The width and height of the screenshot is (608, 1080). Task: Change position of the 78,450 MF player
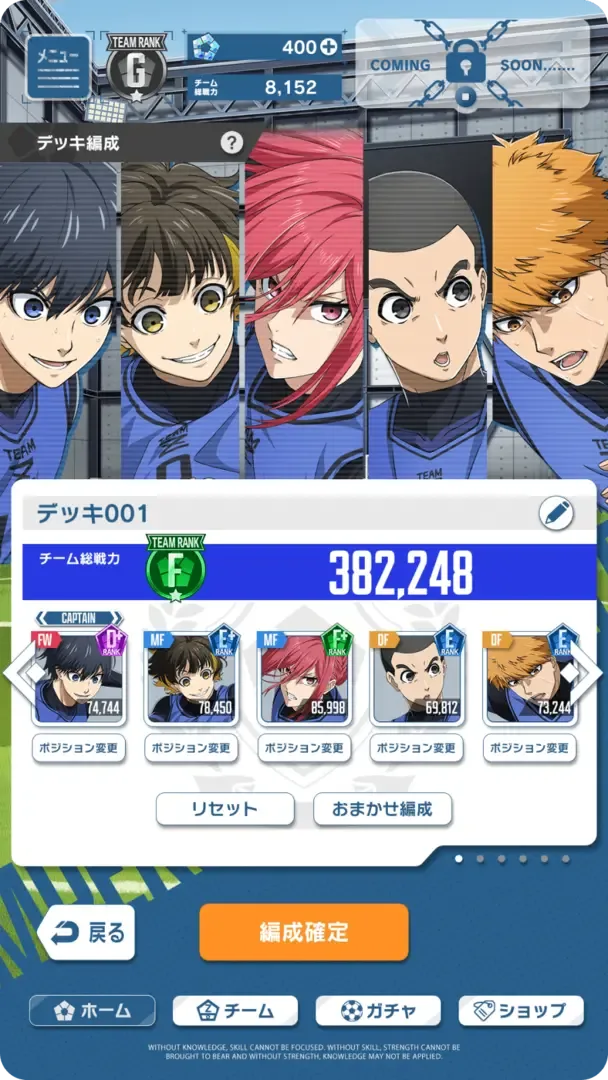point(191,748)
